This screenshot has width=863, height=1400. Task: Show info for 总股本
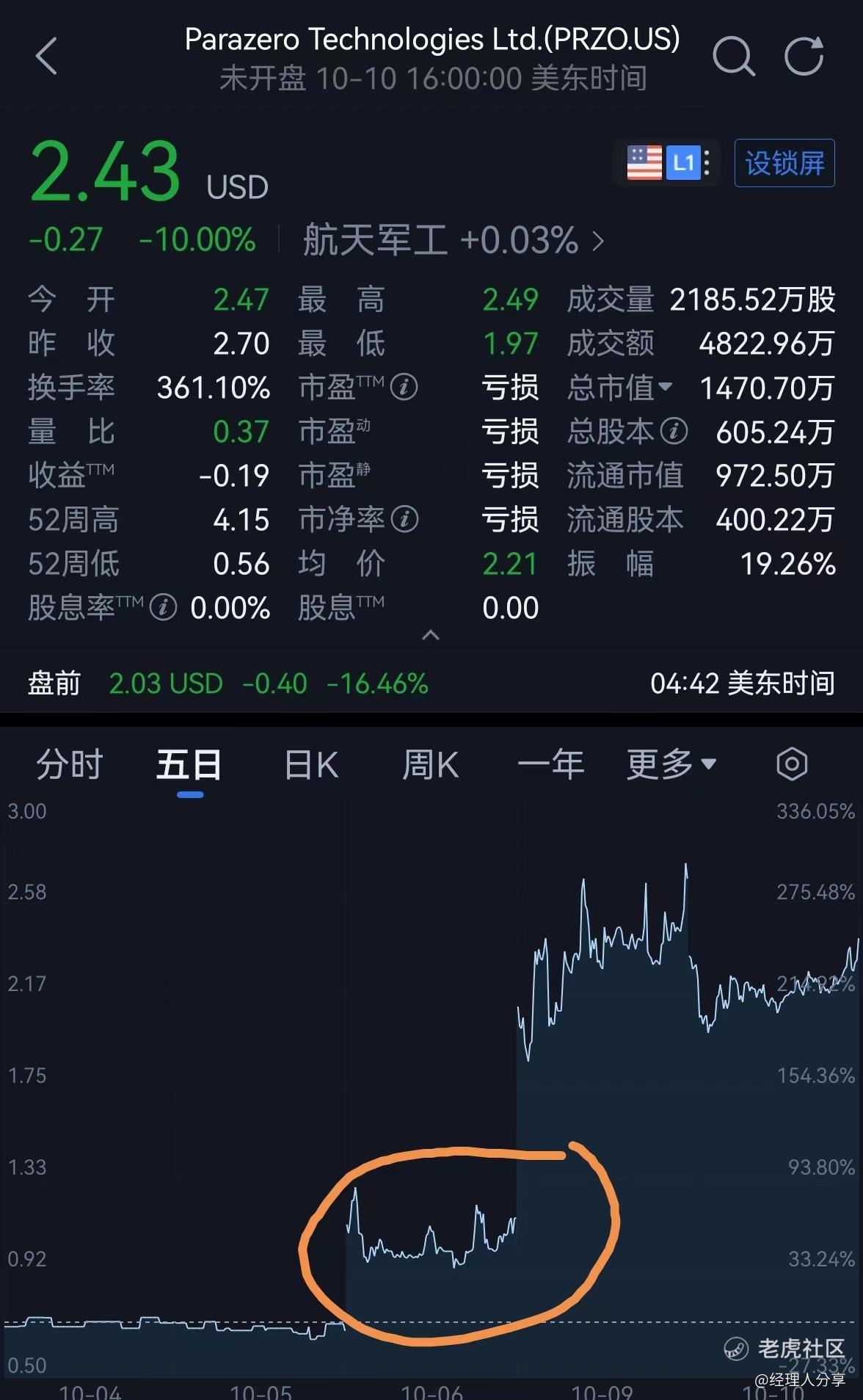click(x=674, y=431)
